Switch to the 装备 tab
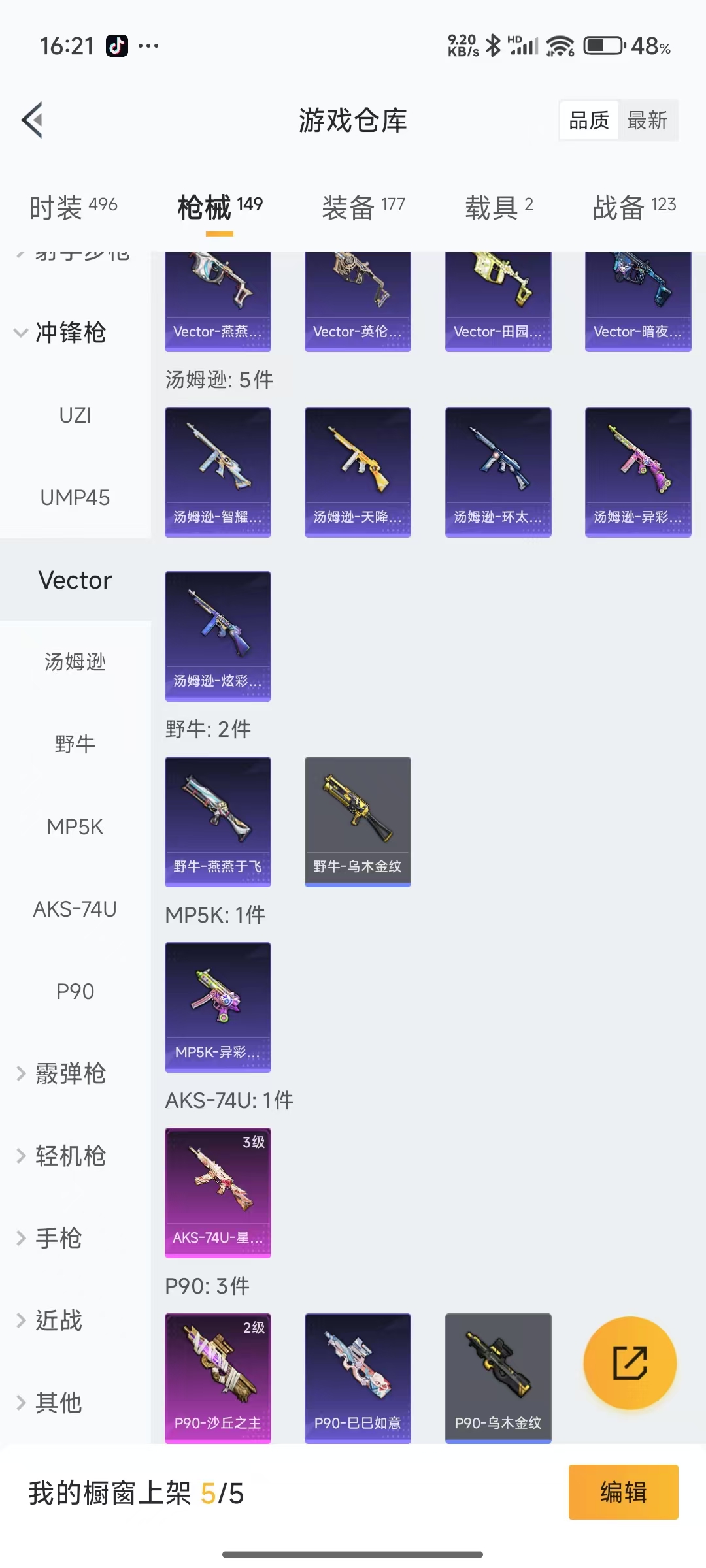Image resolution: width=706 pixels, height=1568 pixels. (363, 207)
